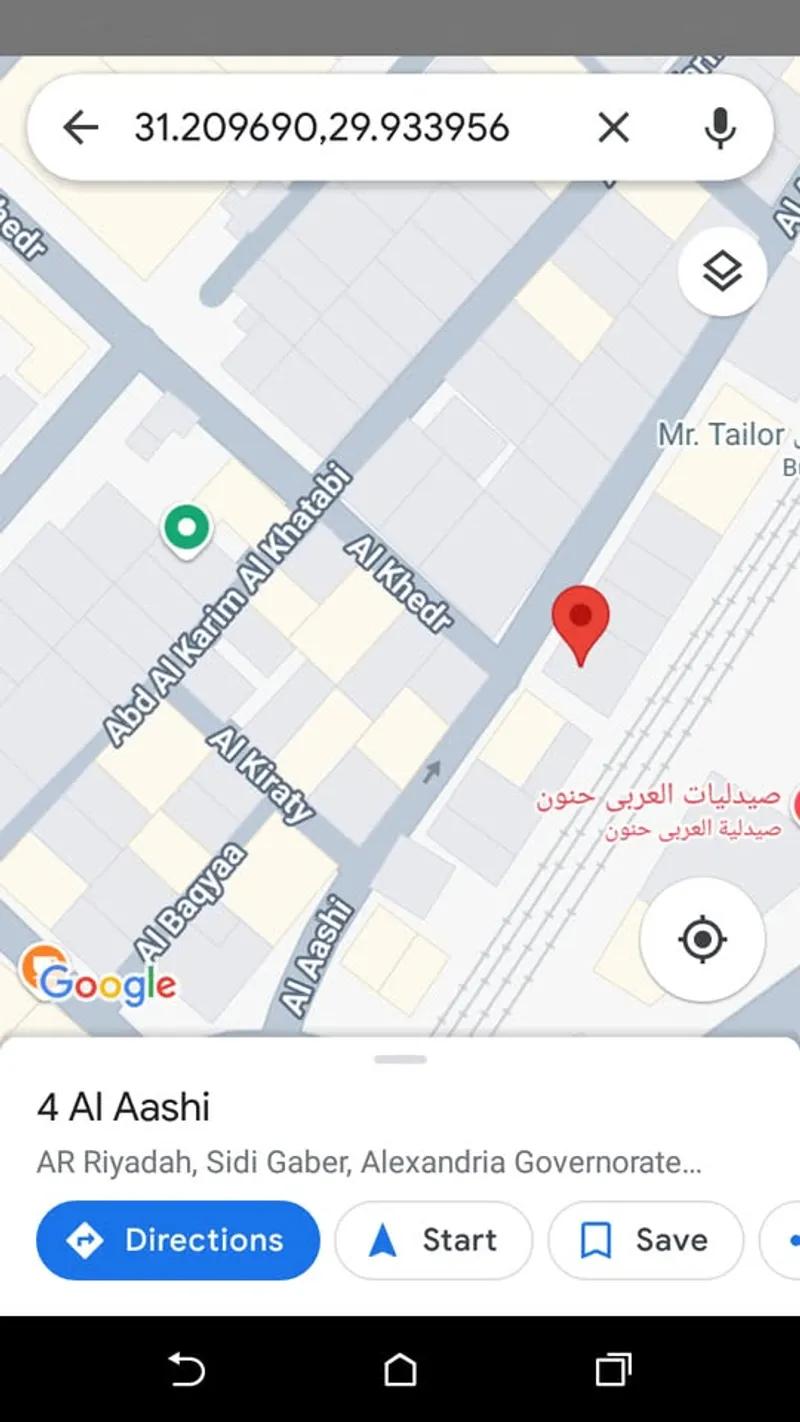Start navigation with the Start button
The image size is (800, 1422).
click(x=433, y=1240)
